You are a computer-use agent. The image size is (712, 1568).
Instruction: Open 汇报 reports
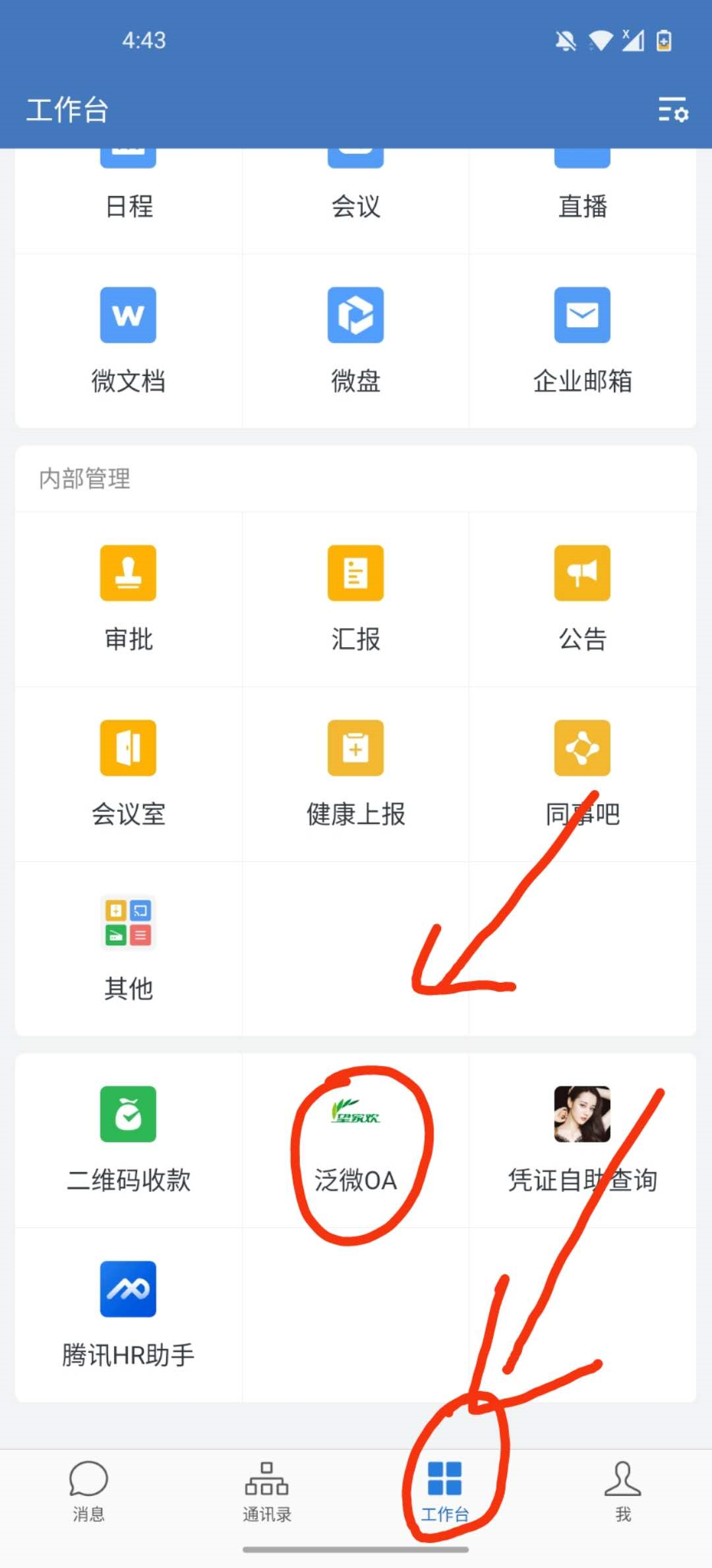(355, 597)
